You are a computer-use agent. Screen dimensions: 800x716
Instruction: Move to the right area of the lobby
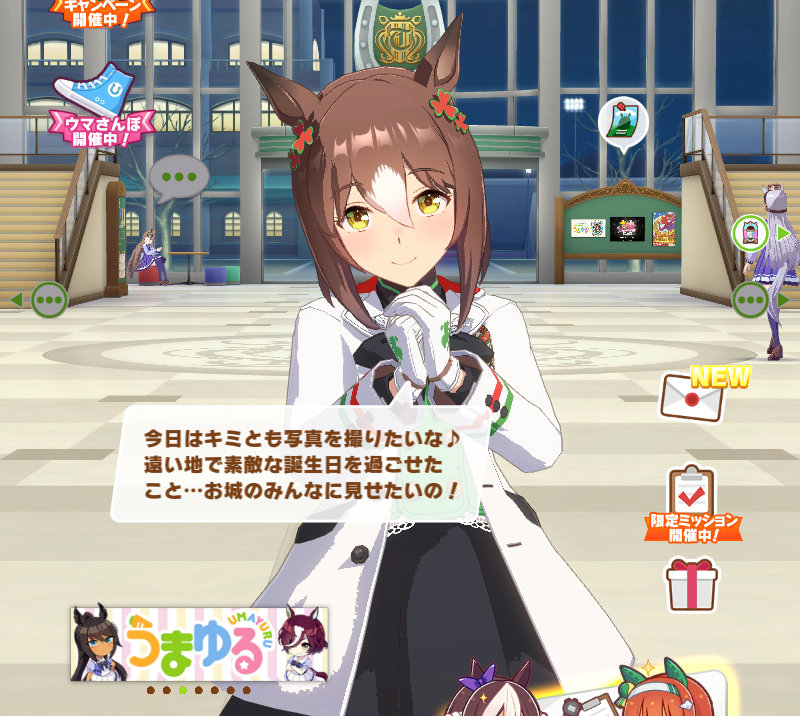pyautogui.click(x=758, y=299)
